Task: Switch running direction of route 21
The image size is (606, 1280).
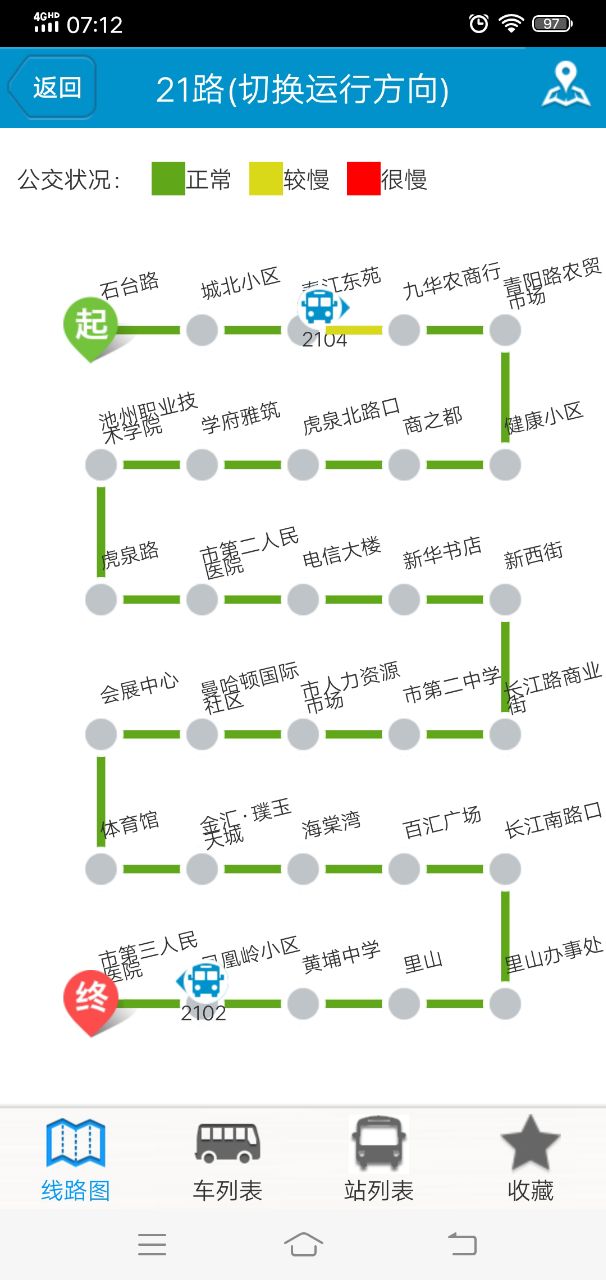Action: [302, 89]
